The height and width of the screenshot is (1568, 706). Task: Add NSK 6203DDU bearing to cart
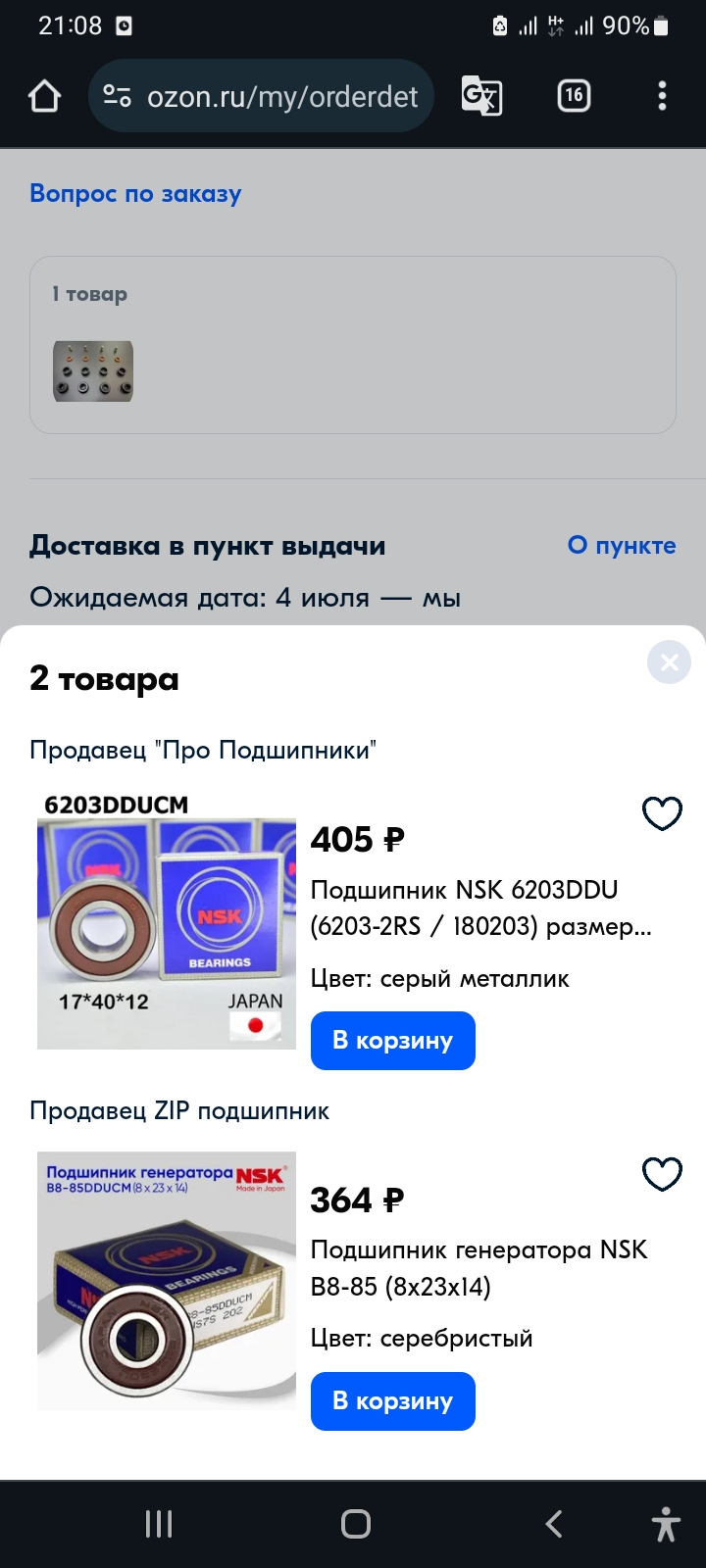392,1041
